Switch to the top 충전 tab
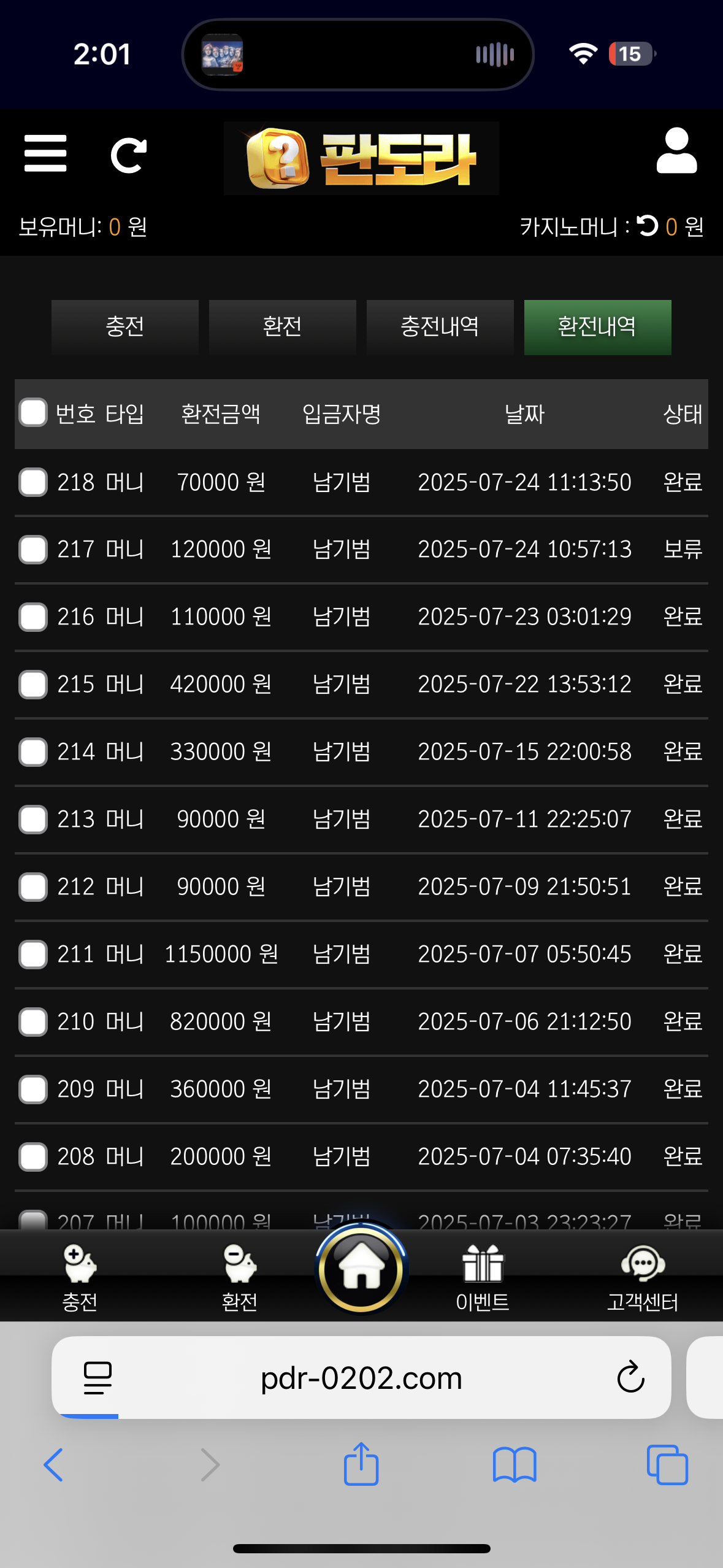Screen dimensions: 723x1568 pyautogui.click(x=125, y=327)
